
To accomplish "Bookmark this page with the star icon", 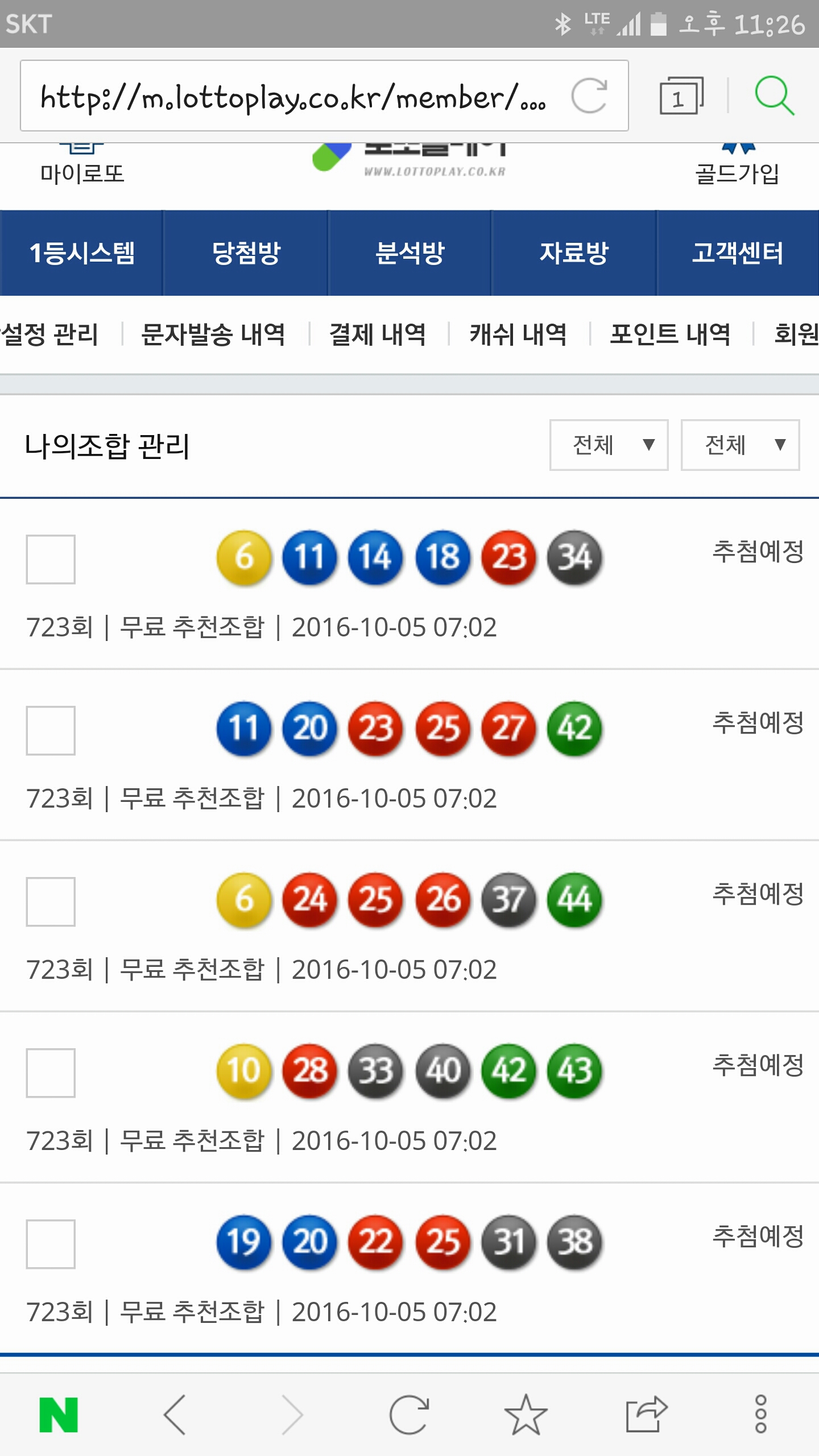I will (x=526, y=1414).
